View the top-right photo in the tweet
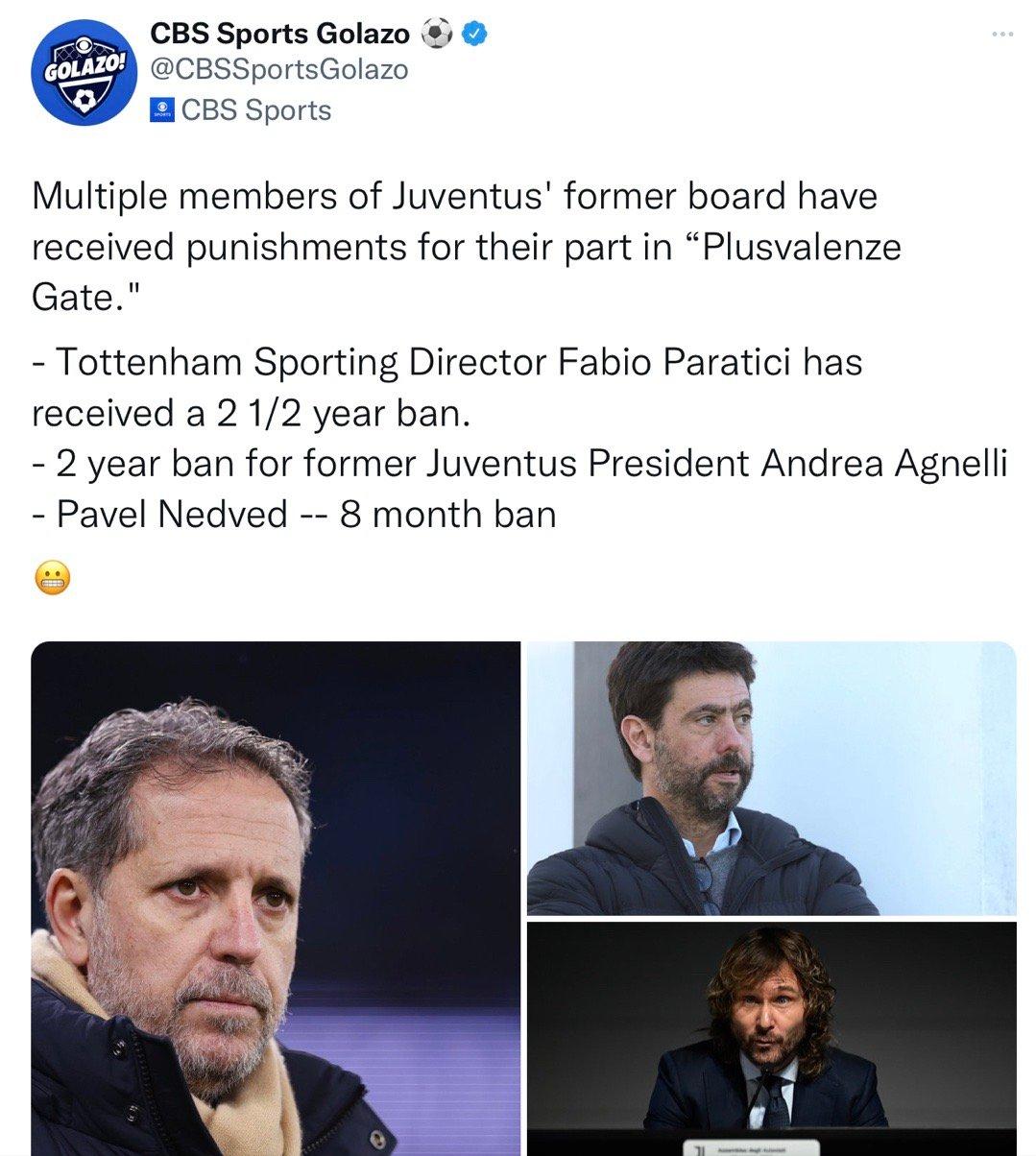1036x1156 pixels. 771,778
